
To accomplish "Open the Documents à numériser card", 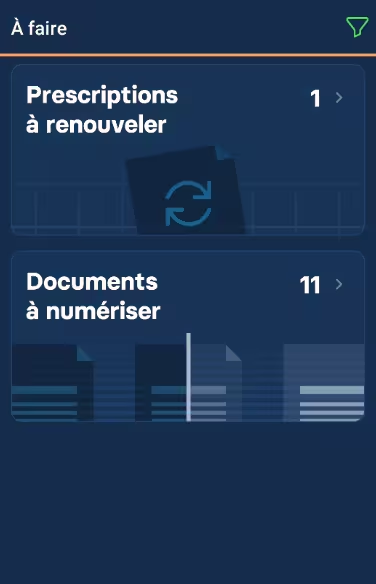I will (x=188, y=336).
